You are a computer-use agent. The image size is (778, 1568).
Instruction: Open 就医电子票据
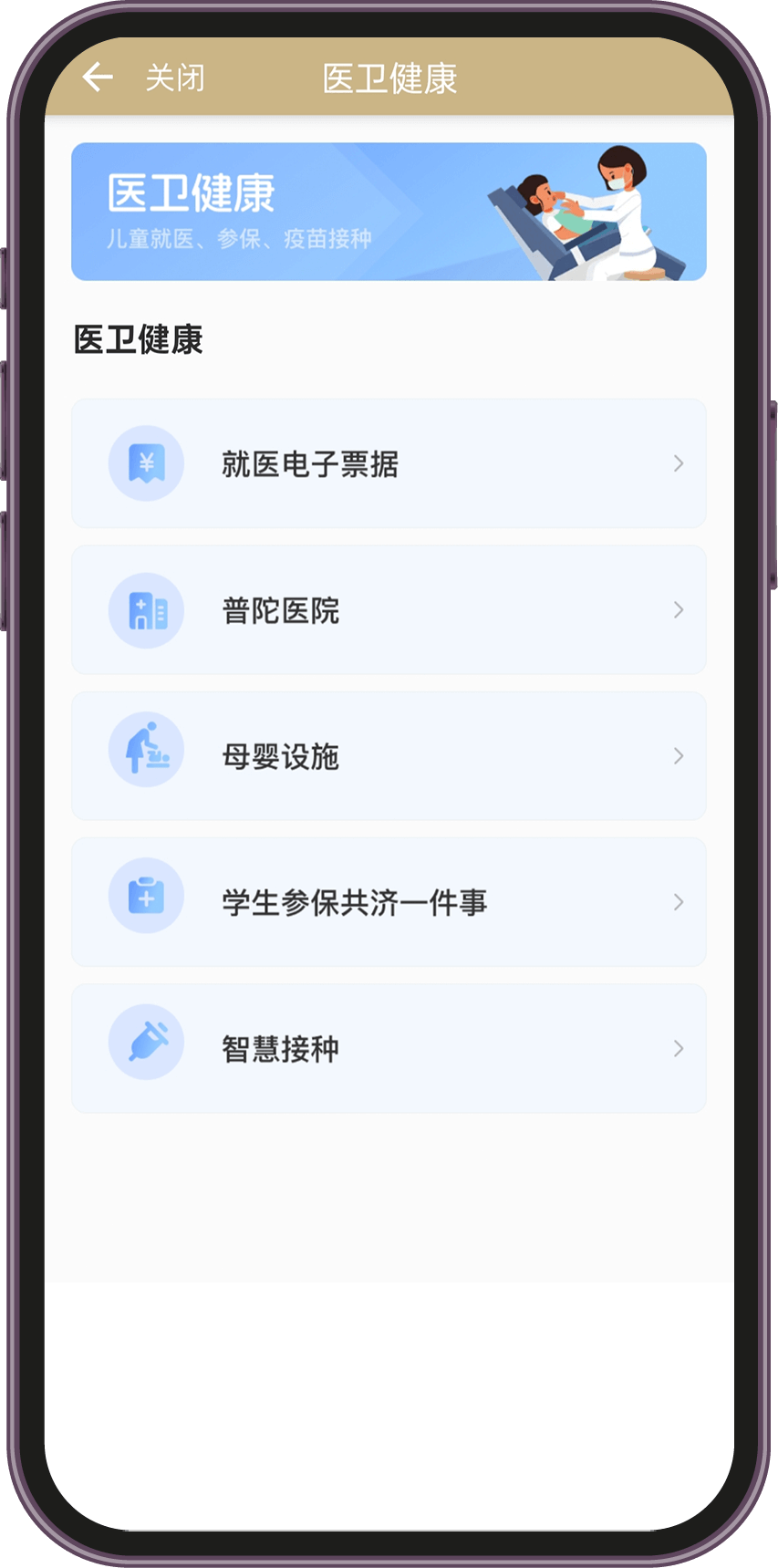[x=389, y=463]
